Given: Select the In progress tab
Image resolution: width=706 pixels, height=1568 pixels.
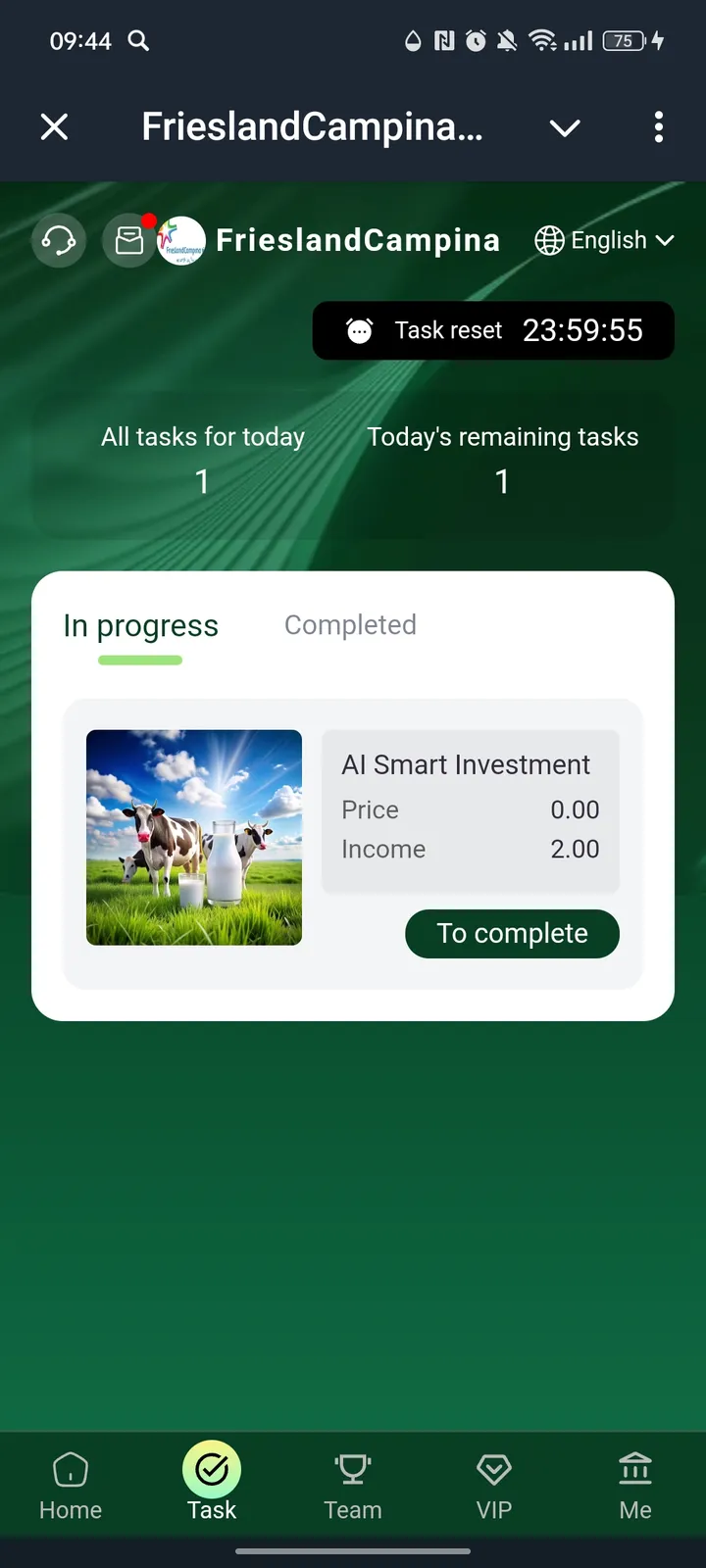Looking at the screenshot, I should coord(140,626).
